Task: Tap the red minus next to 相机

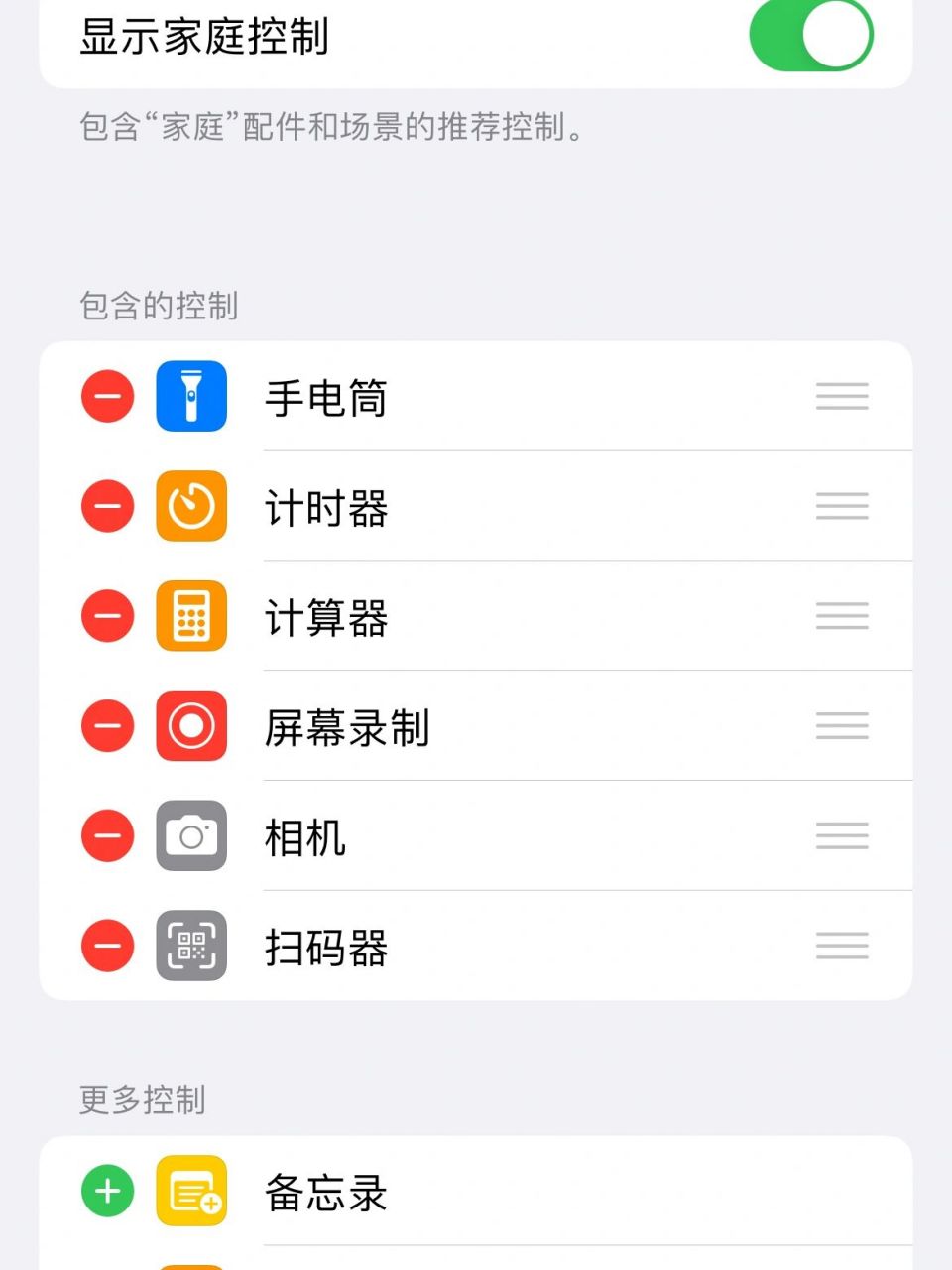Action: (107, 835)
